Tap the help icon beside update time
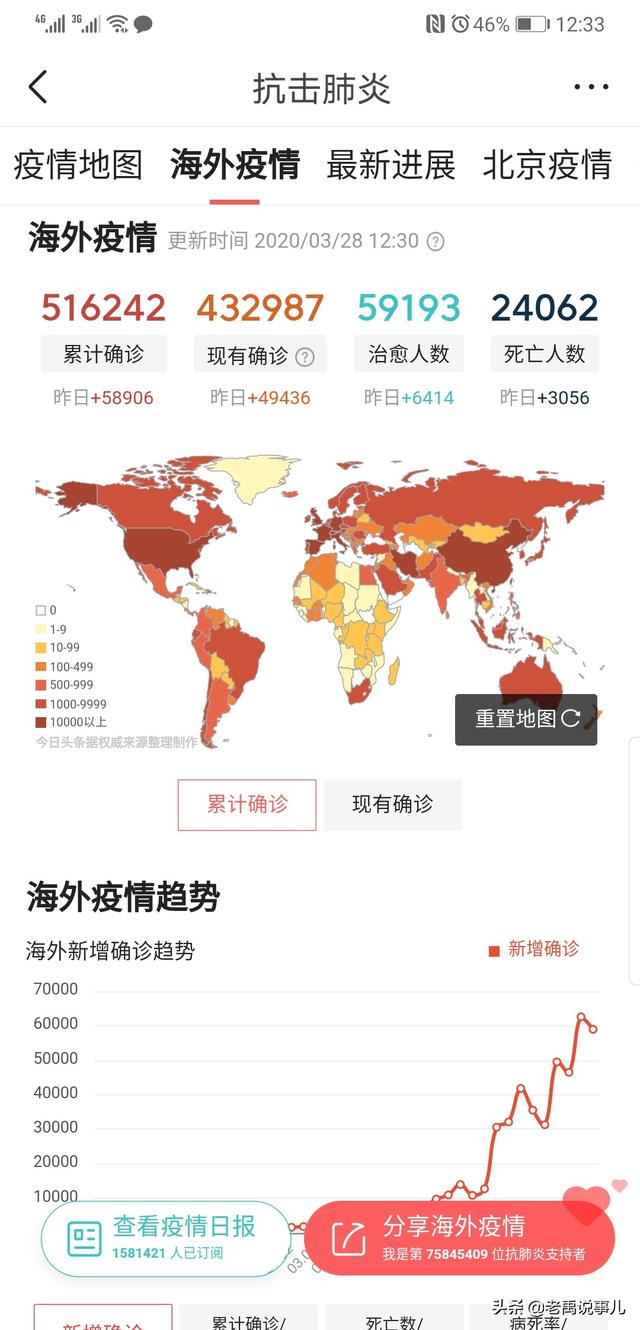Screen dimensions: 640x1330 tap(435, 241)
